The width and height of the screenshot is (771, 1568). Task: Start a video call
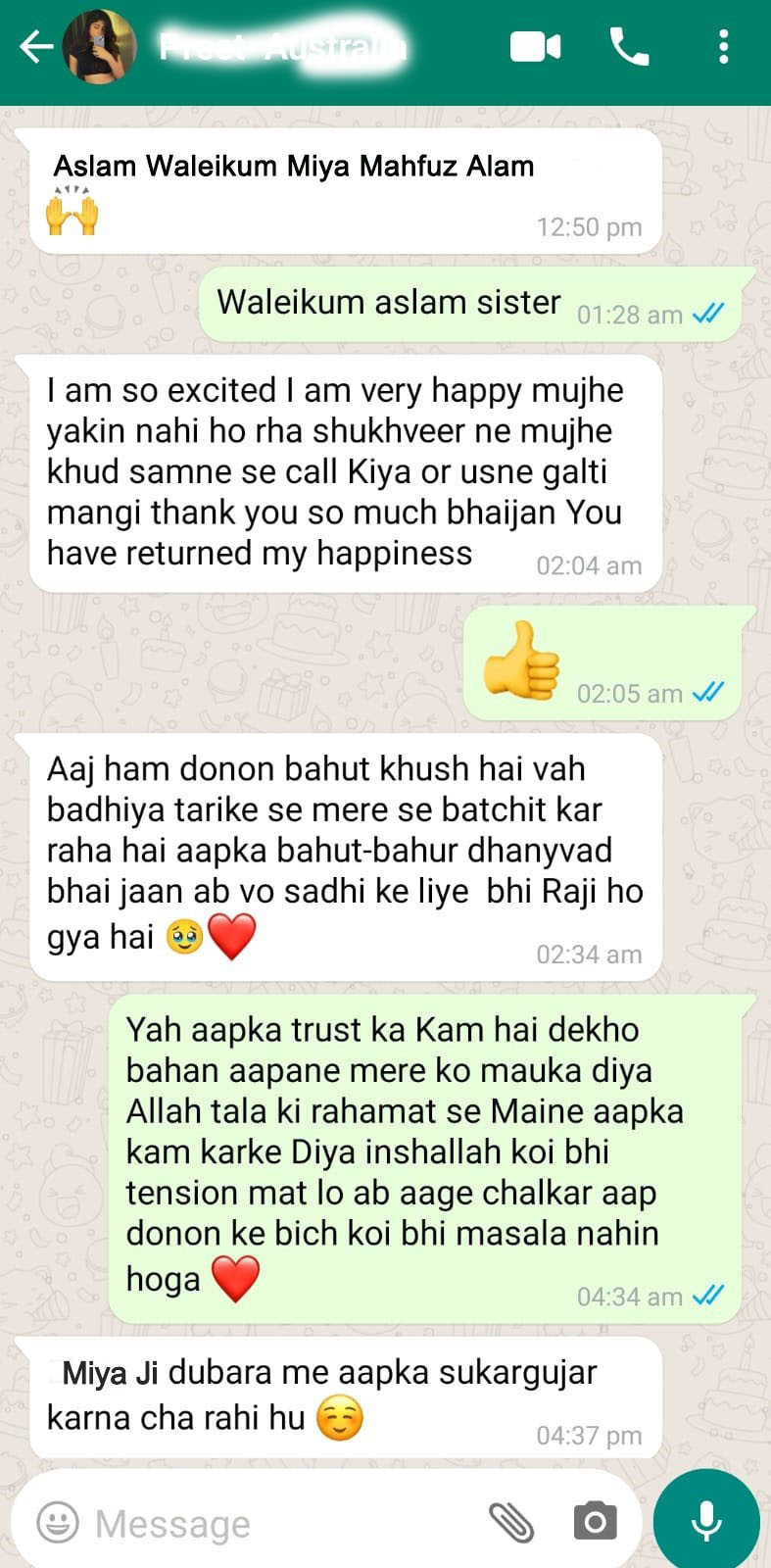tap(535, 46)
